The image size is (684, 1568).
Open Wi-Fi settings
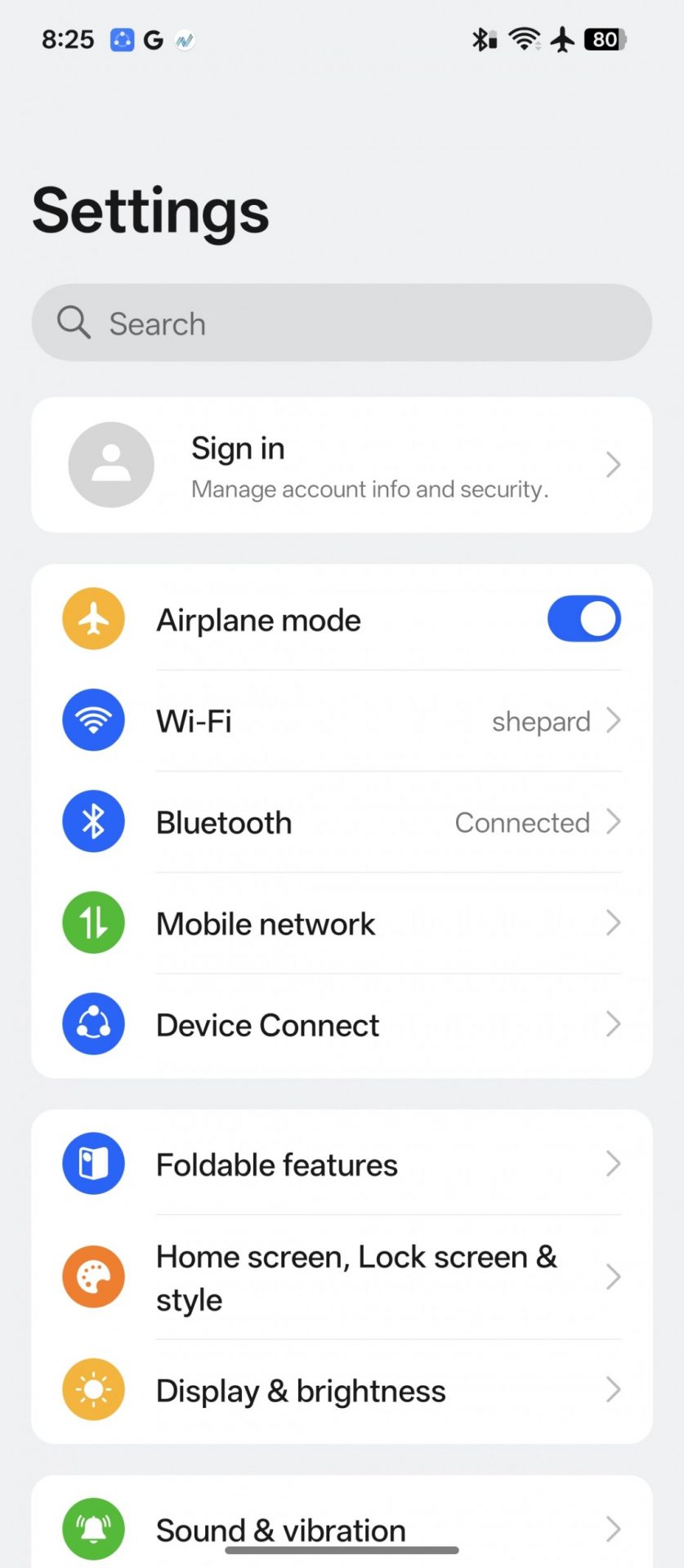[x=342, y=721]
